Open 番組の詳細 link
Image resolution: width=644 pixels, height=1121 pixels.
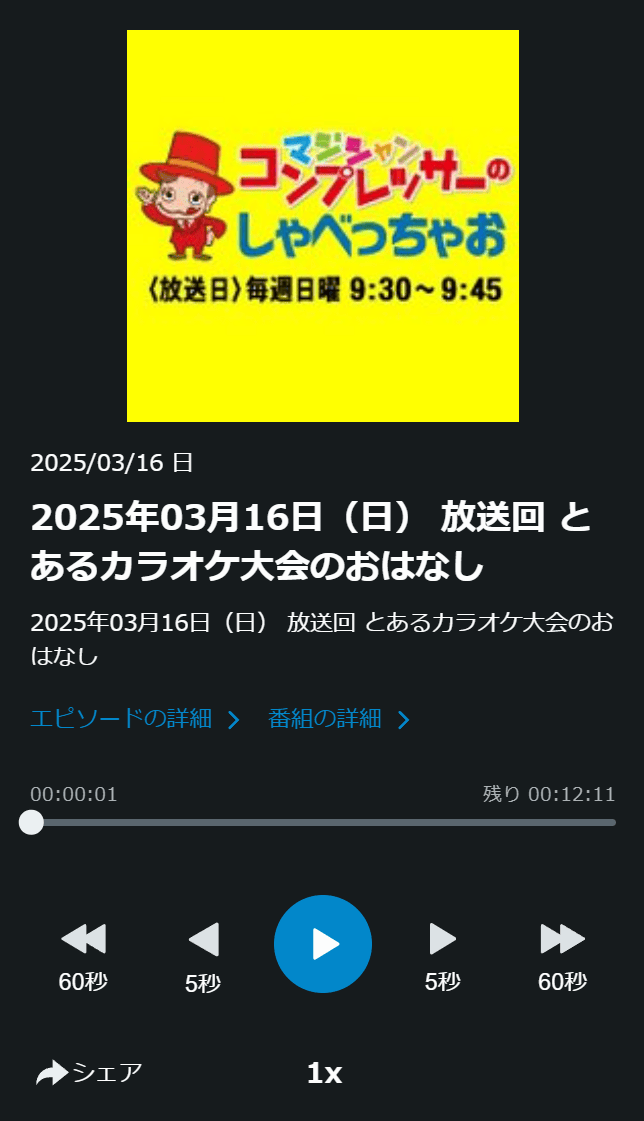coord(339,719)
